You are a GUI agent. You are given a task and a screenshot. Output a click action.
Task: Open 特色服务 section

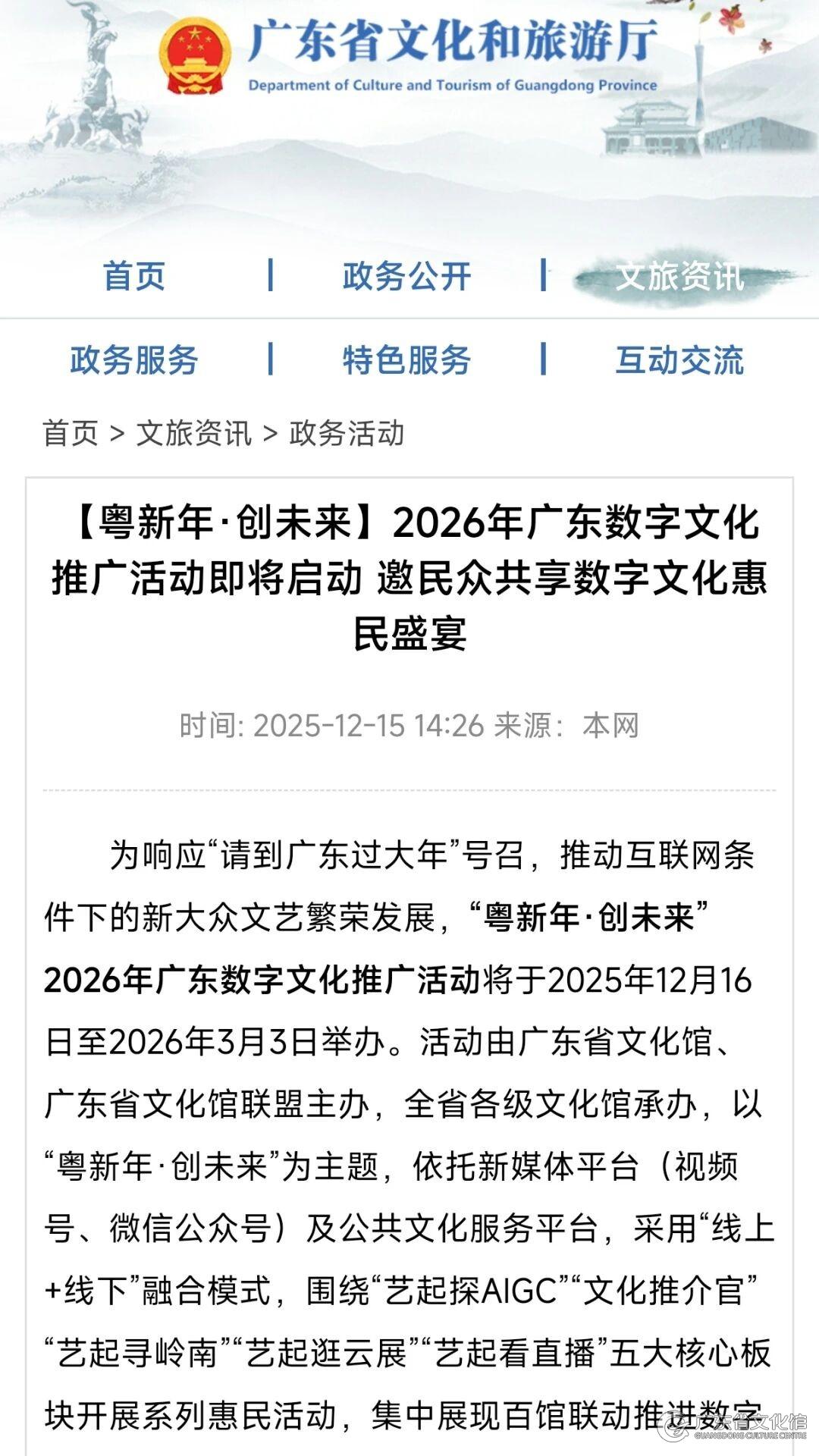click(x=406, y=359)
